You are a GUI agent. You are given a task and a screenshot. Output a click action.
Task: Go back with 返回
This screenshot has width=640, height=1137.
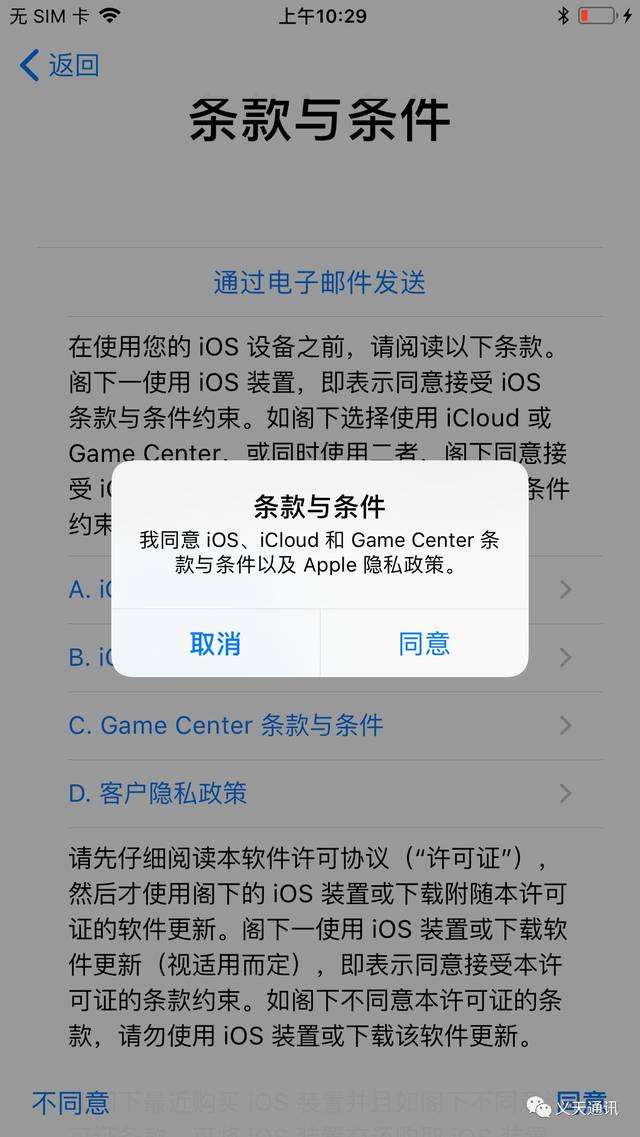60,66
